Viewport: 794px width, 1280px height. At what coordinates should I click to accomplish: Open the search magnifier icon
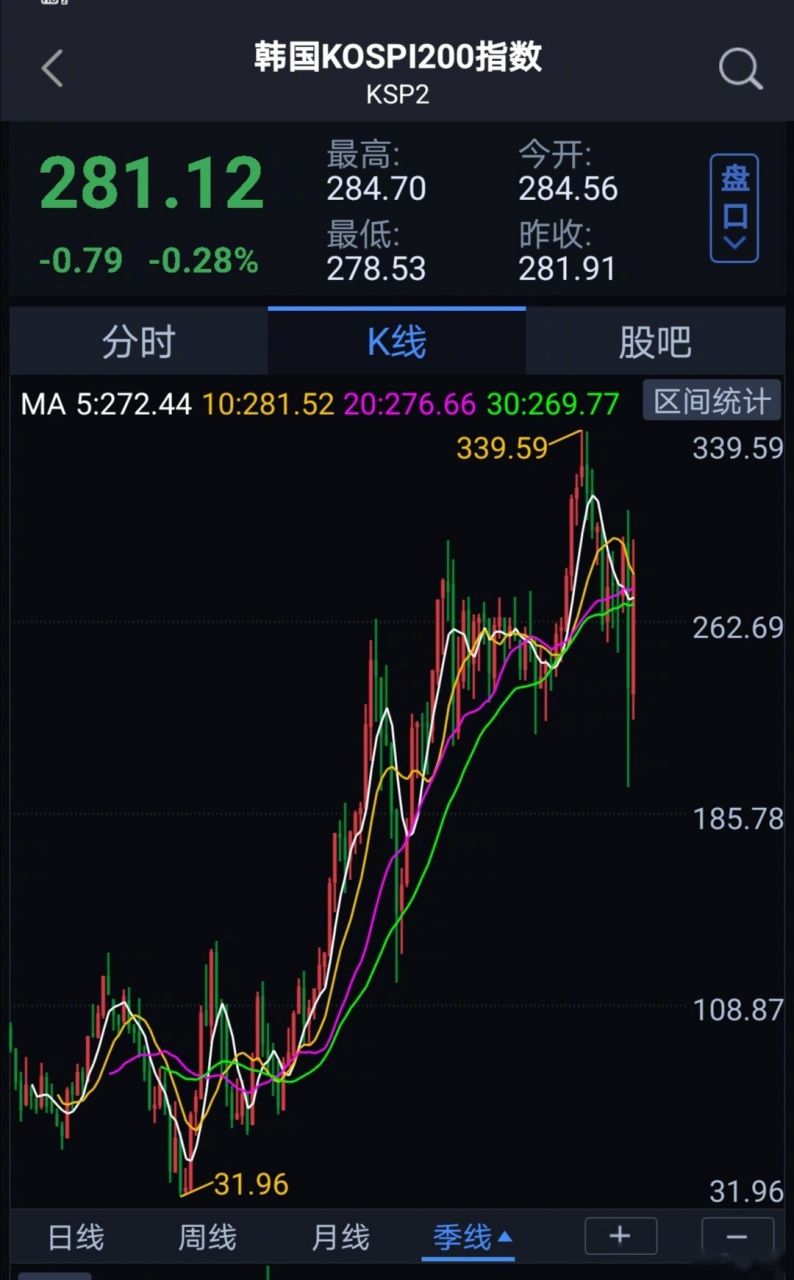coord(740,69)
